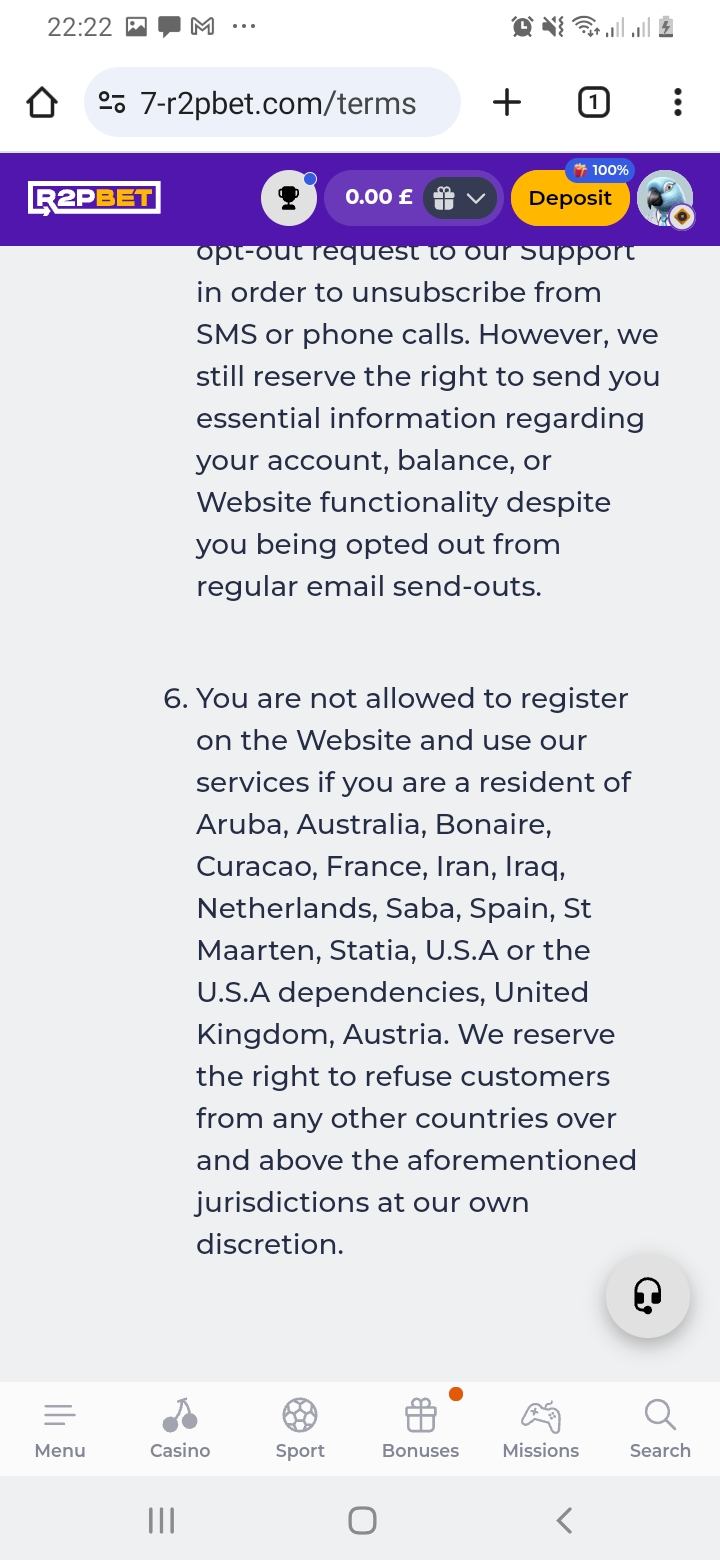Open the browser overflow menu
720x1560 pixels.
pyautogui.click(x=678, y=102)
